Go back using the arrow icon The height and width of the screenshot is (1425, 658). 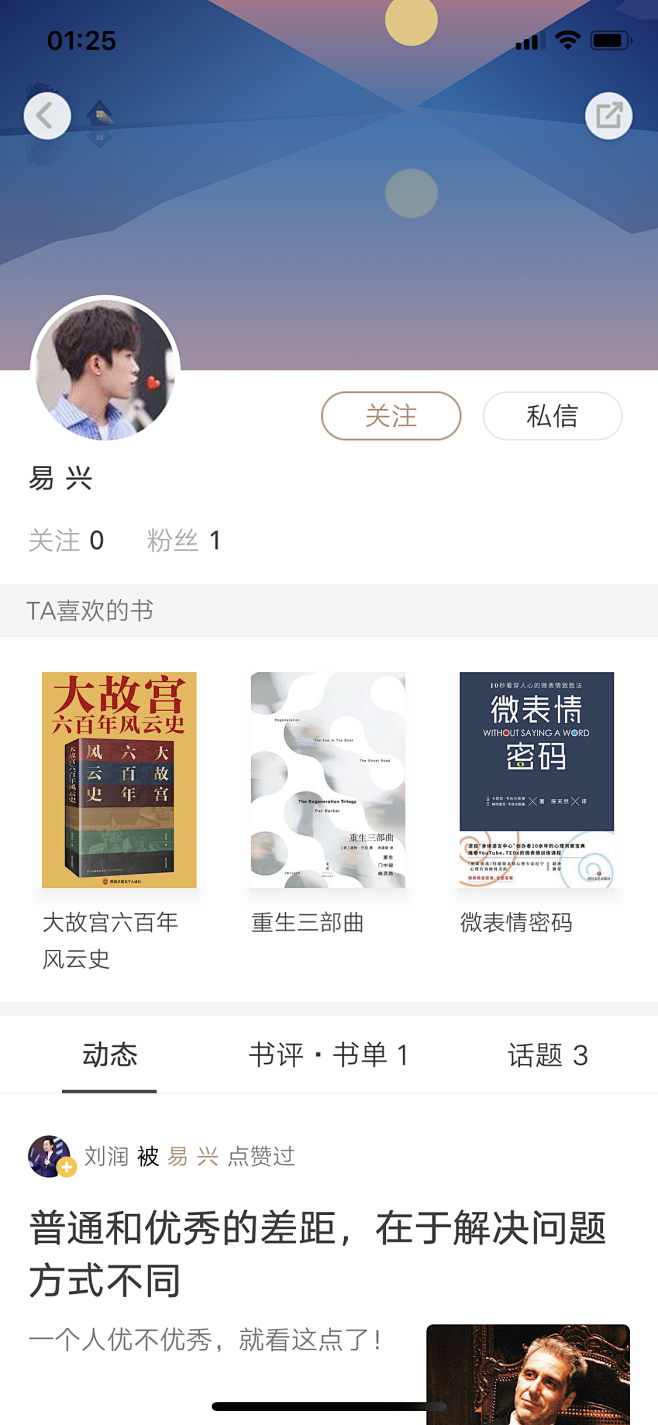(47, 116)
